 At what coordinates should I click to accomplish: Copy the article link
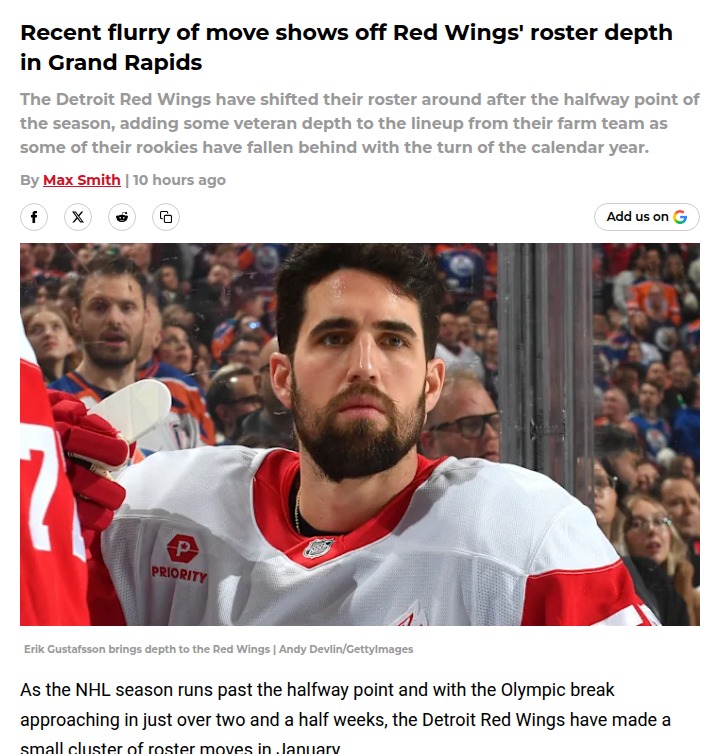click(x=166, y=216)
